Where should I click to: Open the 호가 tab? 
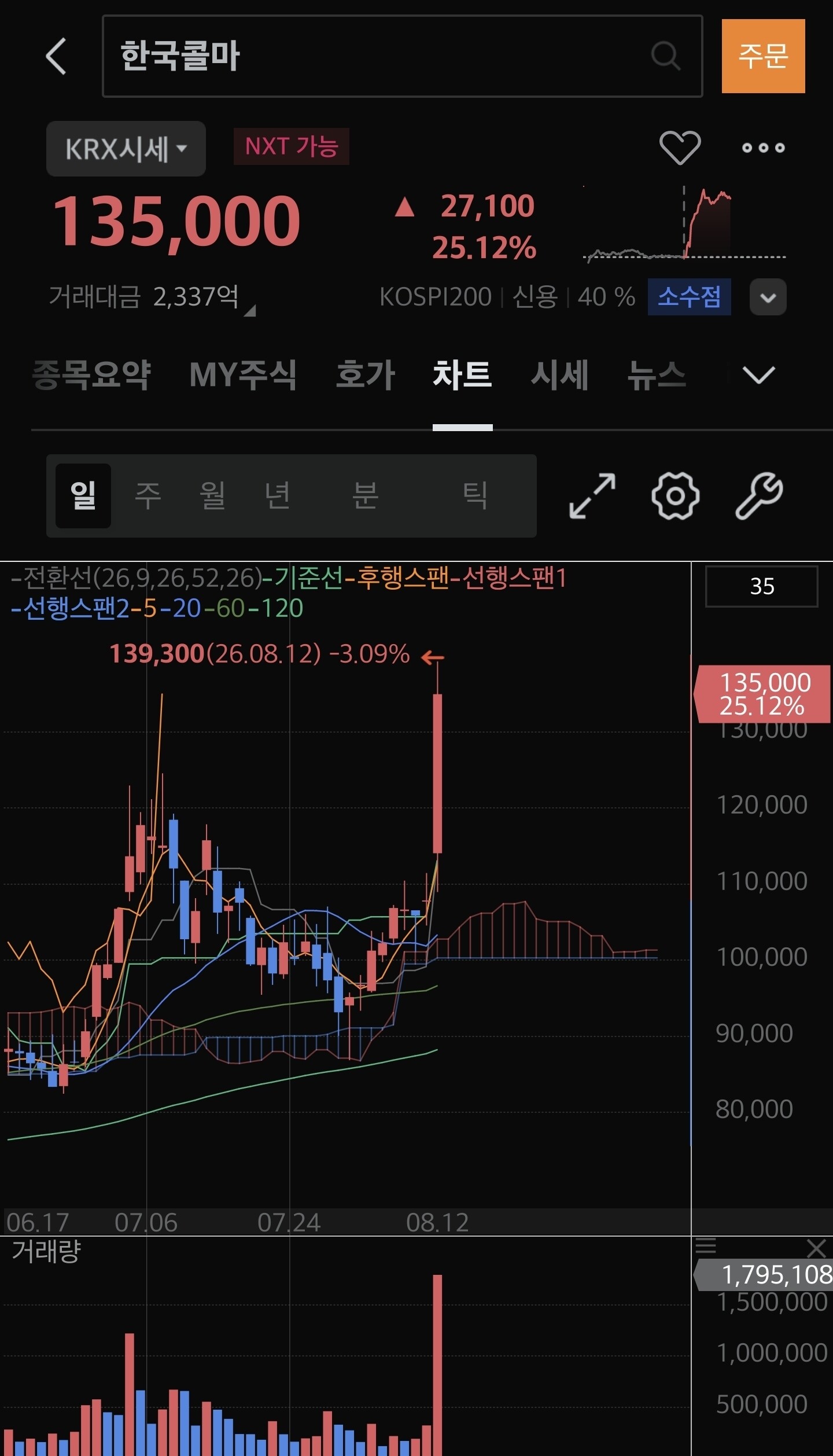(366, 374)
